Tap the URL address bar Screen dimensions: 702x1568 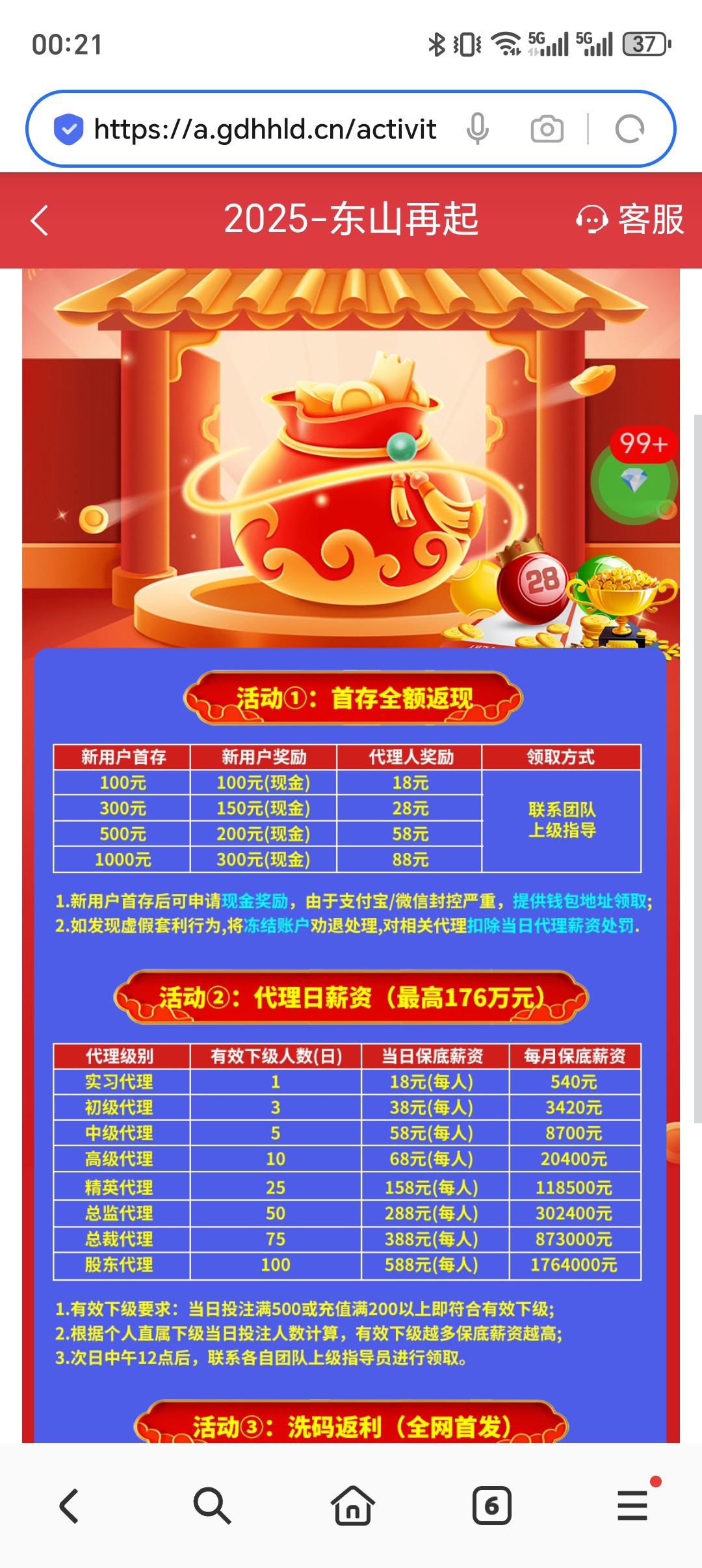(x=265, y=129)
